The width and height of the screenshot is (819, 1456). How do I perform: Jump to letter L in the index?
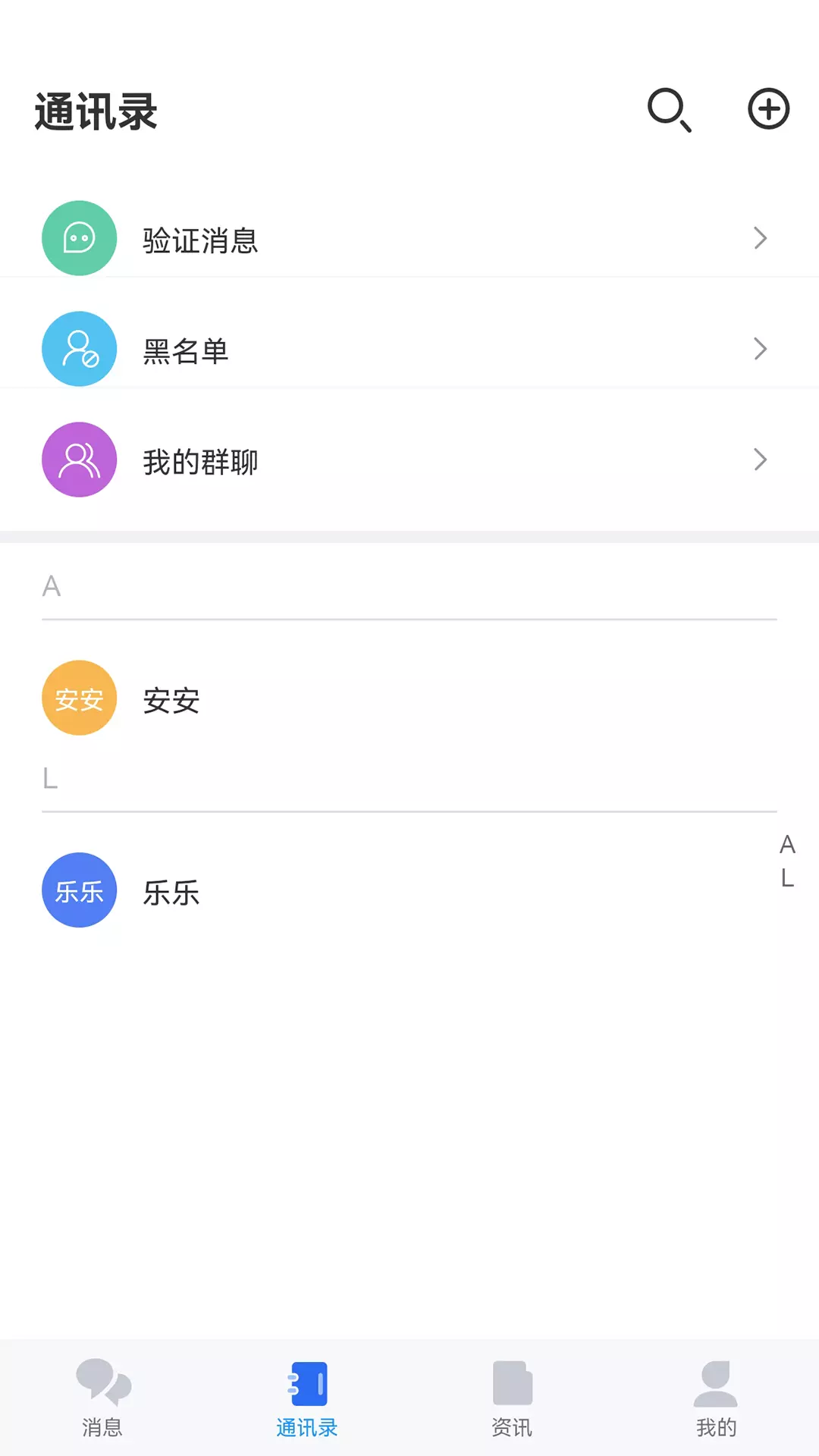tap(787, 878)
